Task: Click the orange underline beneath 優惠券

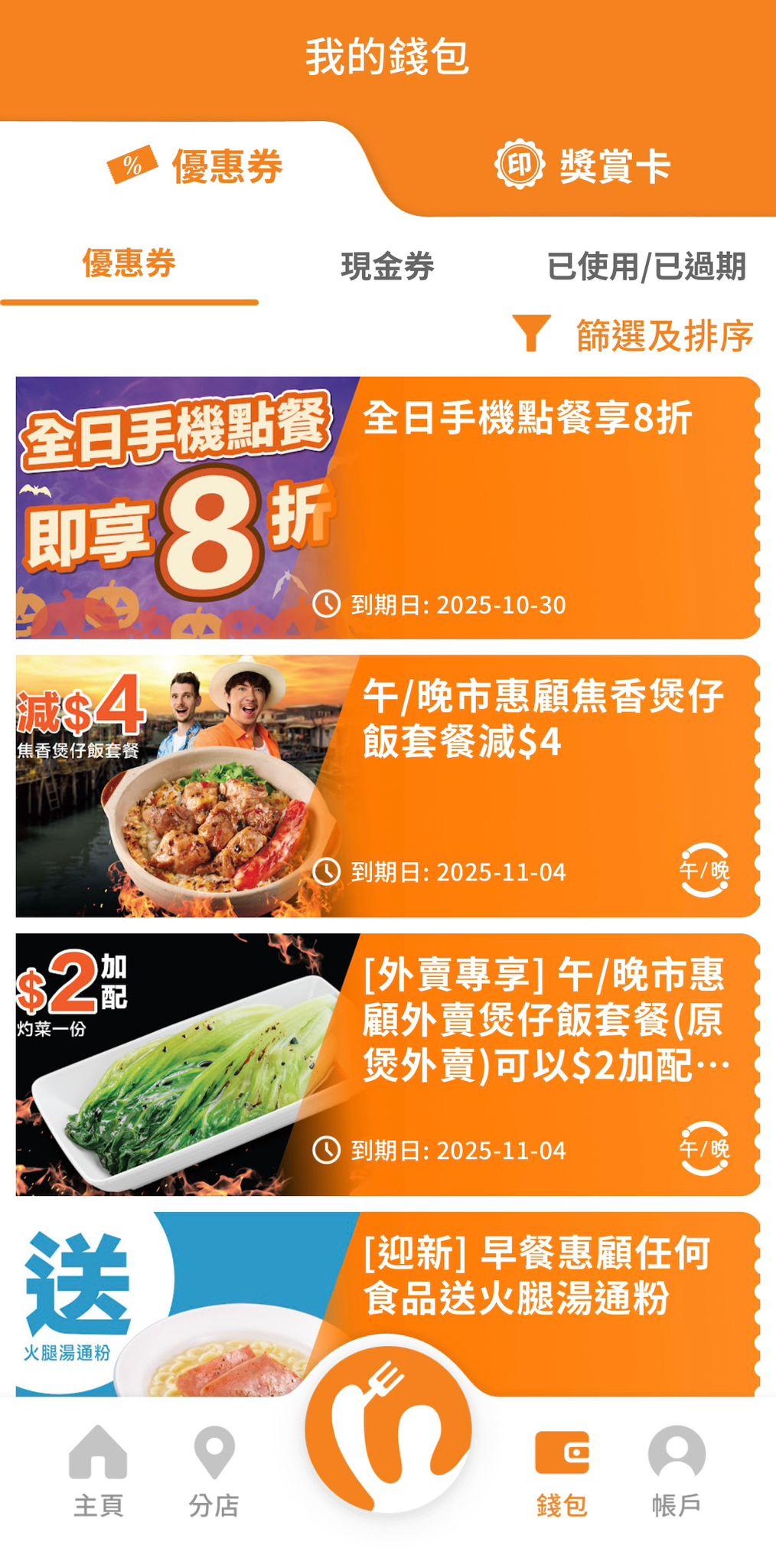Action: [130, 303]
